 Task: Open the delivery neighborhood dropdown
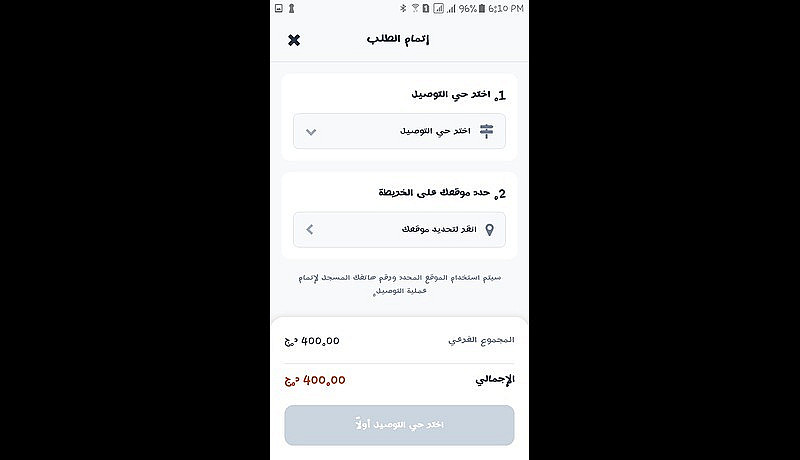pyautogui.click(x=399, y=131)
